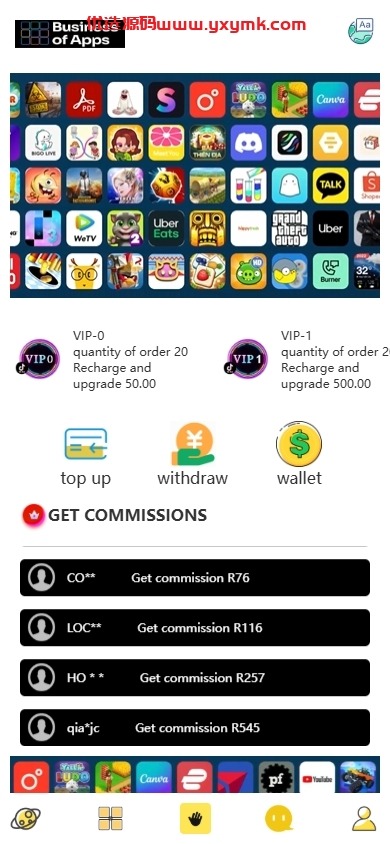
Task: Open the yellow chat bubble tab
Action: tap(279, 819)
